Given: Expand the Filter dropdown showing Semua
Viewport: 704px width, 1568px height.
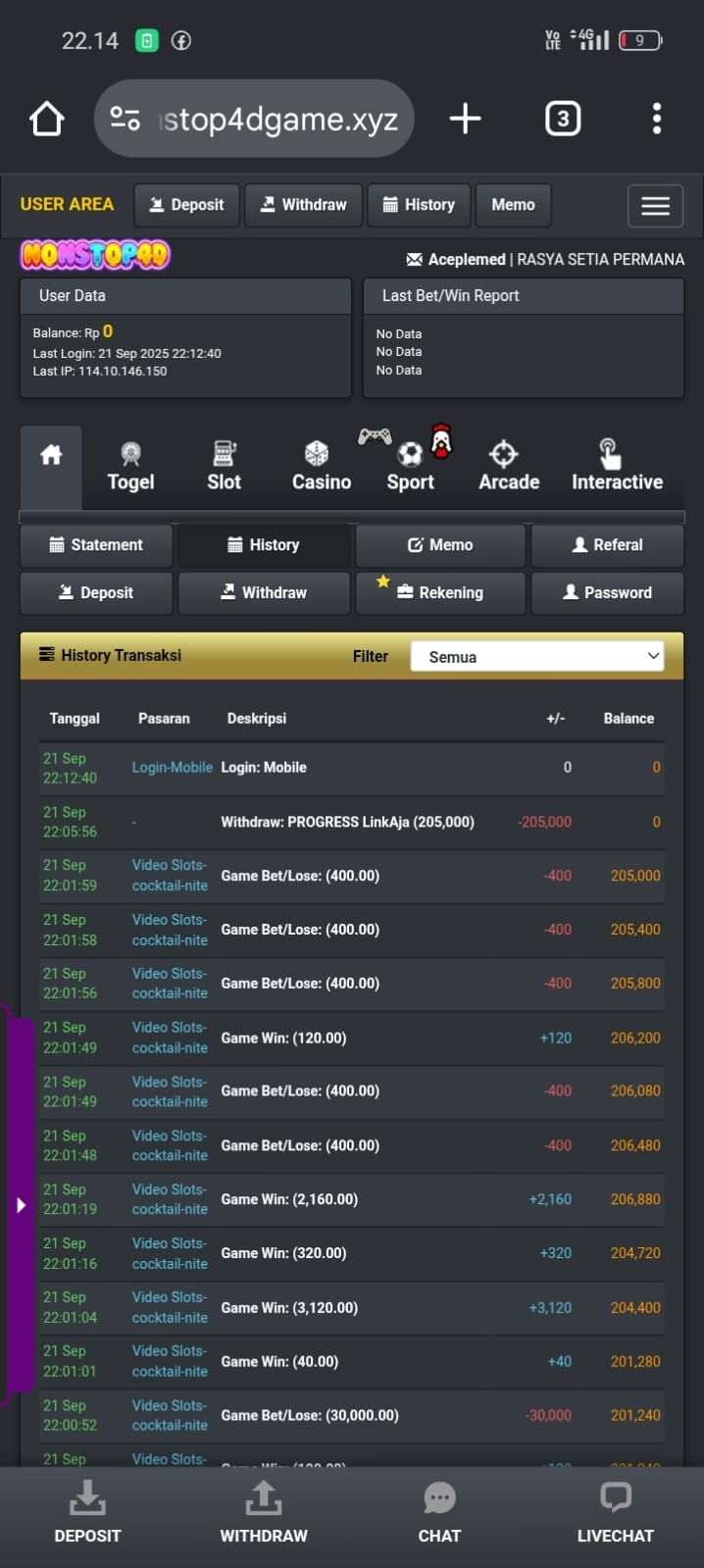Looking at the screenshot, I should 536,657.
